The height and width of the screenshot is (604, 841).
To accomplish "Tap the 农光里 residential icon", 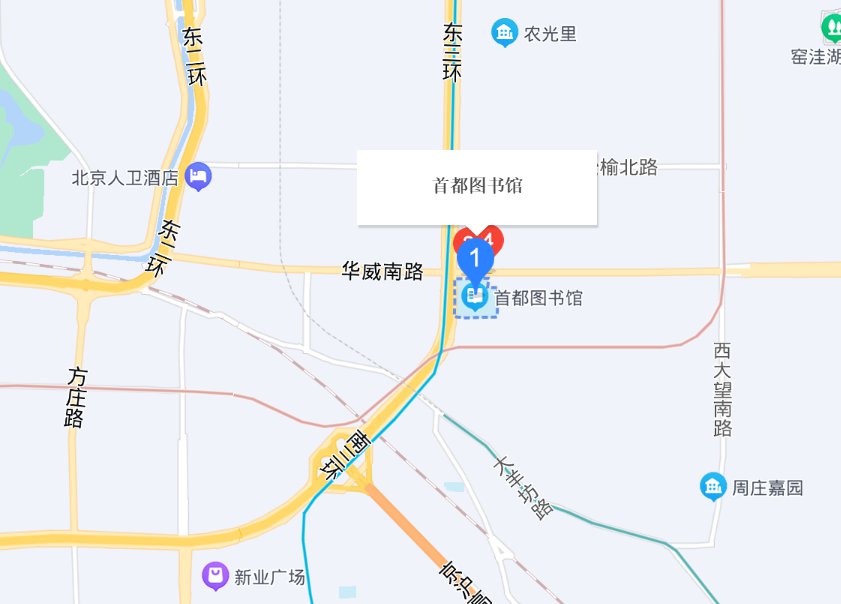I will [x=505, y=34].
